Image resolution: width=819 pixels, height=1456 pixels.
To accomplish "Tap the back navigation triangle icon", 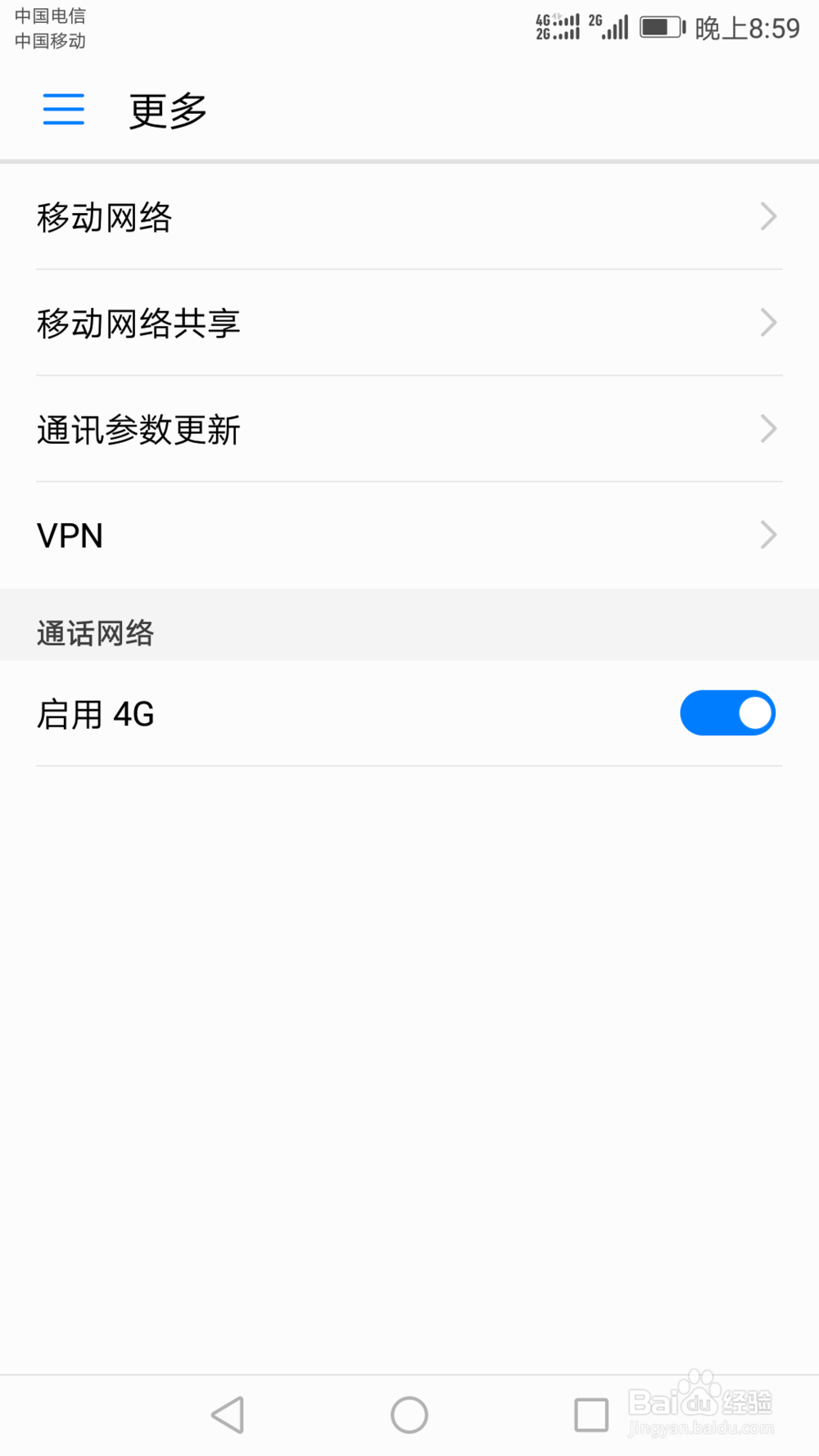I will point(228,1413).
